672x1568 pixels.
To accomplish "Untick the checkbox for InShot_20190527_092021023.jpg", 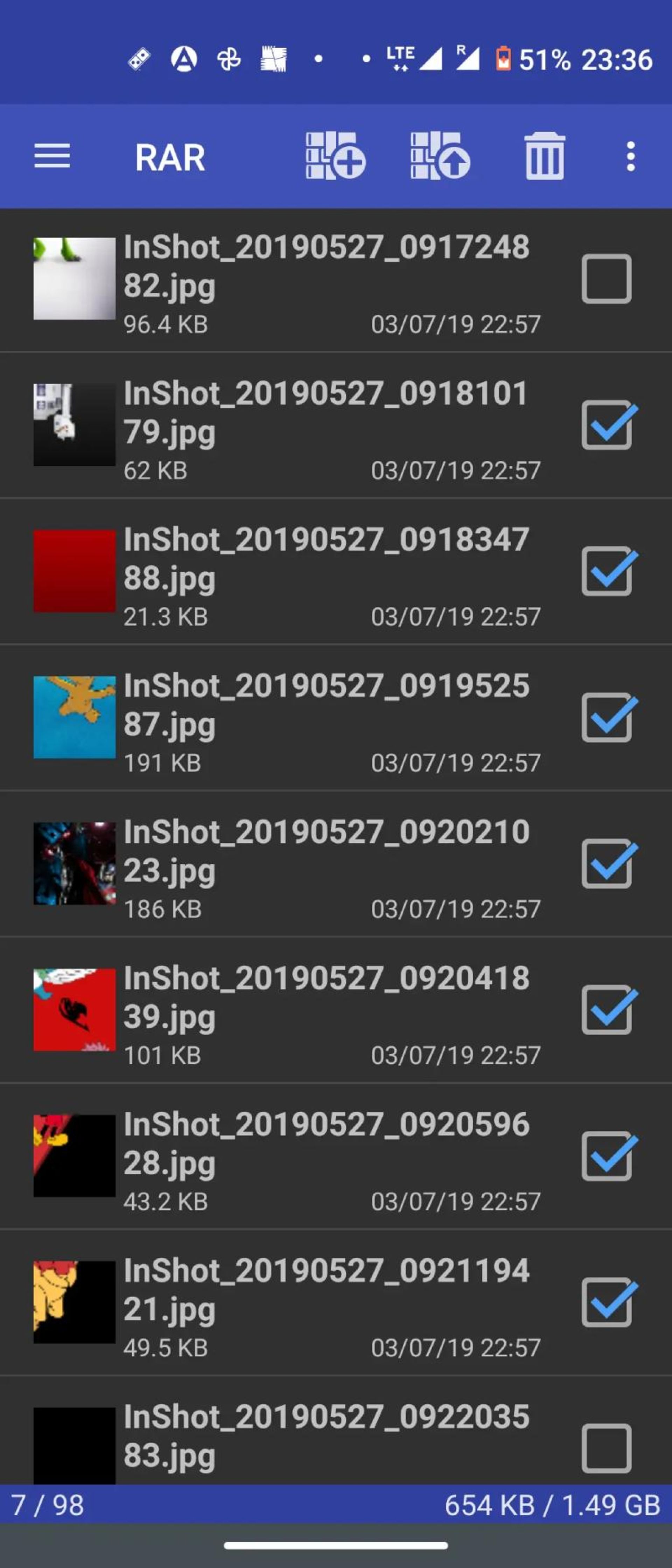I will point(605,863).
